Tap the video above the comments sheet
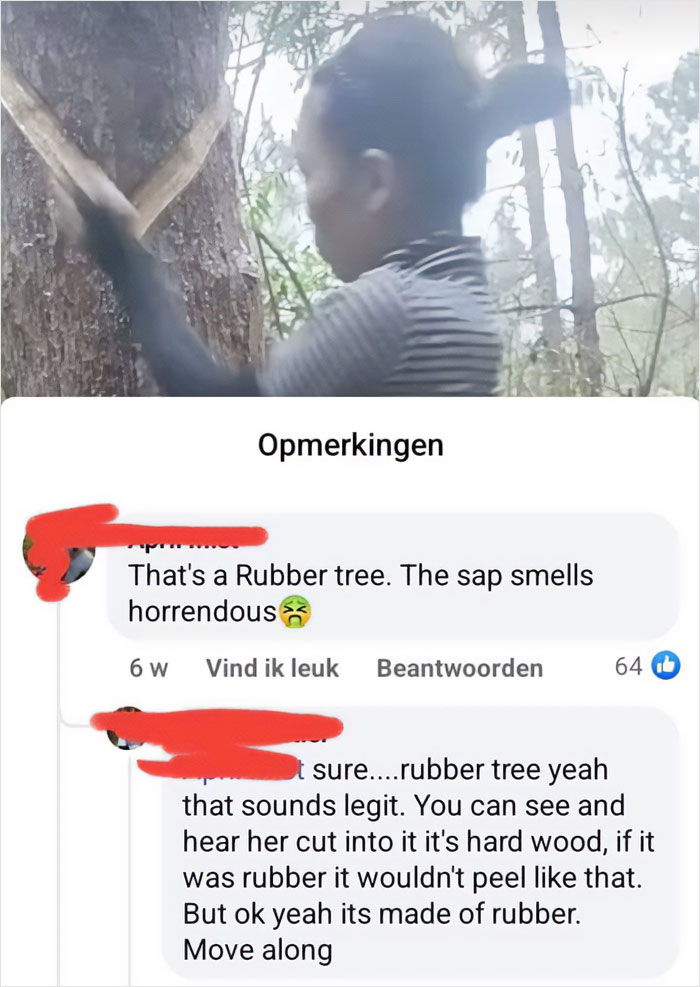 click(350, 200)
